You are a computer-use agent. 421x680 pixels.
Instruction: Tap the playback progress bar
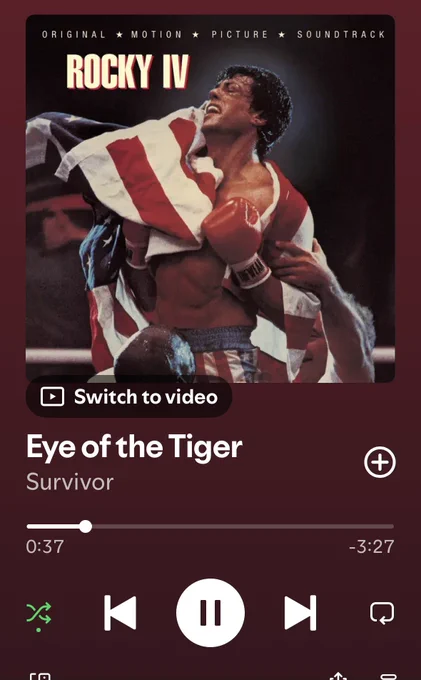[x=210, y=526]
